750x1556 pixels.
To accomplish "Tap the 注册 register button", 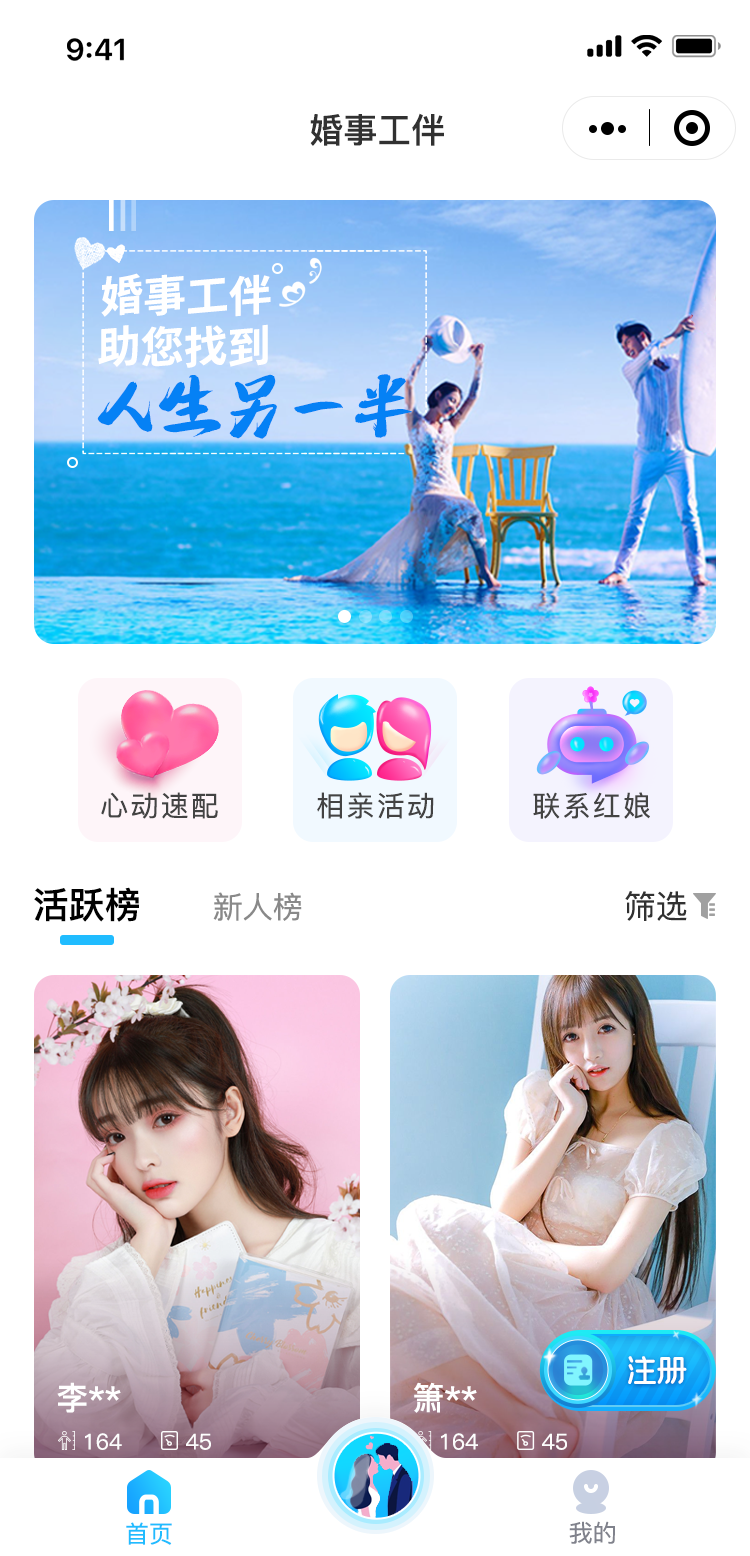I will coord(628,1370).
